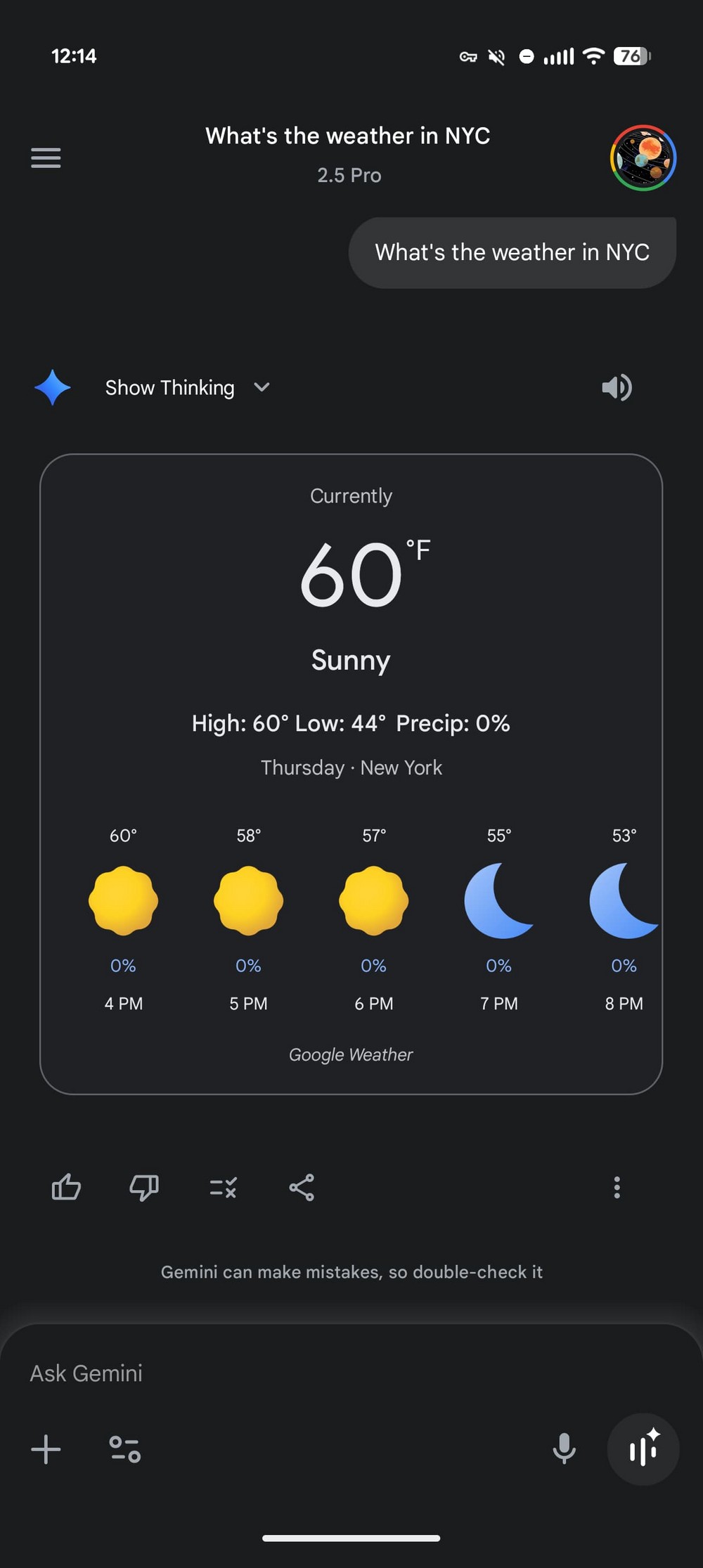Tap the modify response icon

tap(223, 1188)
